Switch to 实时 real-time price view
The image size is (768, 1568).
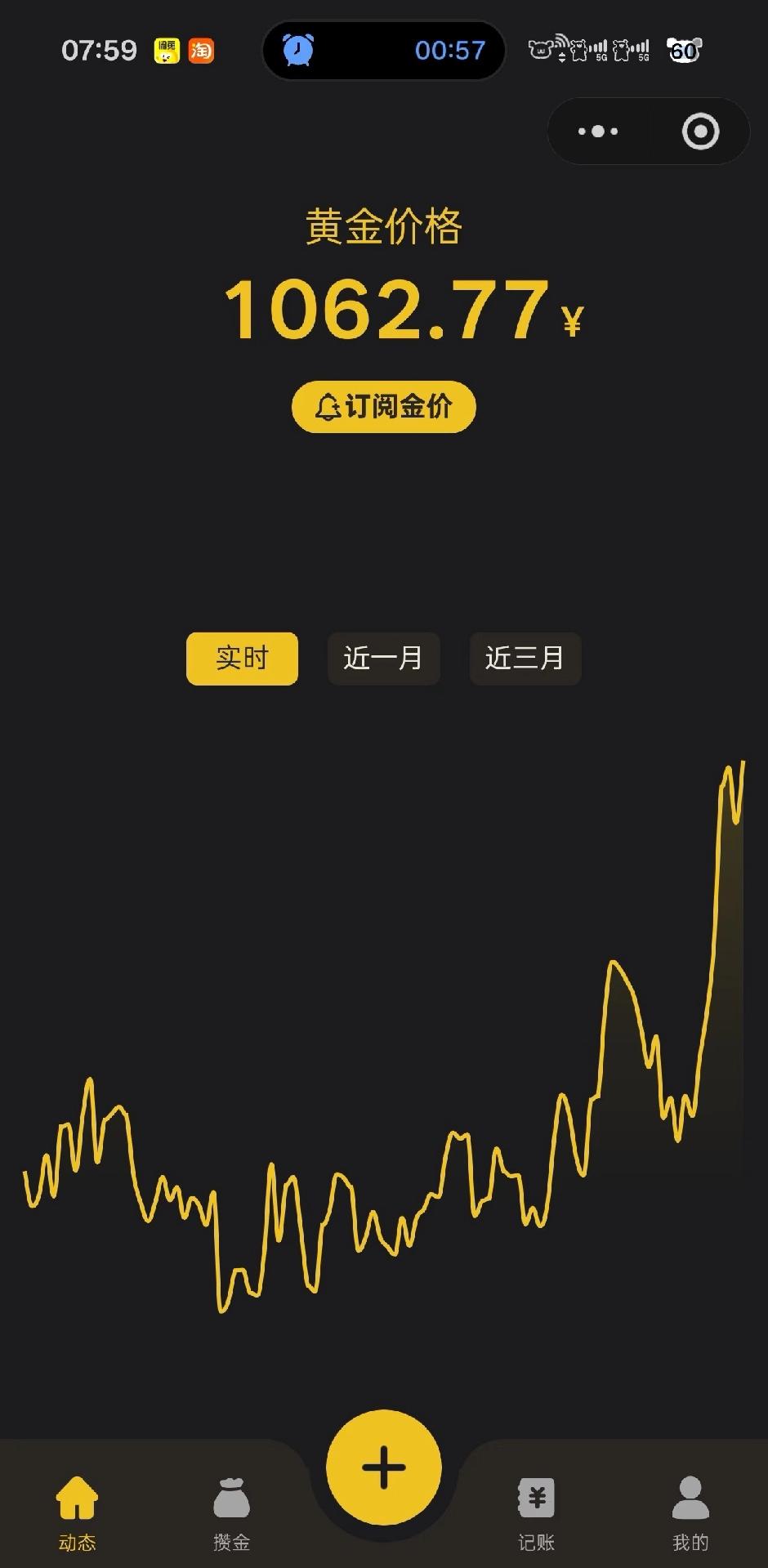coord(242,659)
